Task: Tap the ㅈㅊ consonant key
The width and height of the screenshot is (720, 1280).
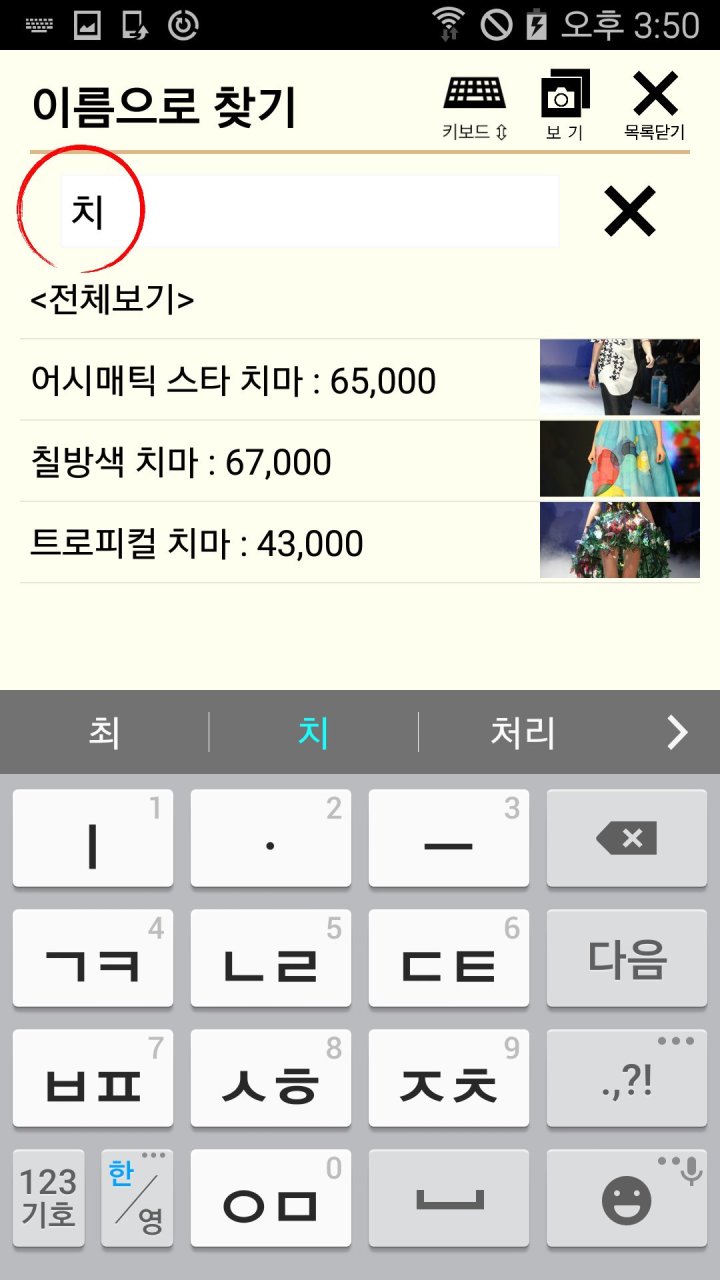Action: pos(448,1080)
